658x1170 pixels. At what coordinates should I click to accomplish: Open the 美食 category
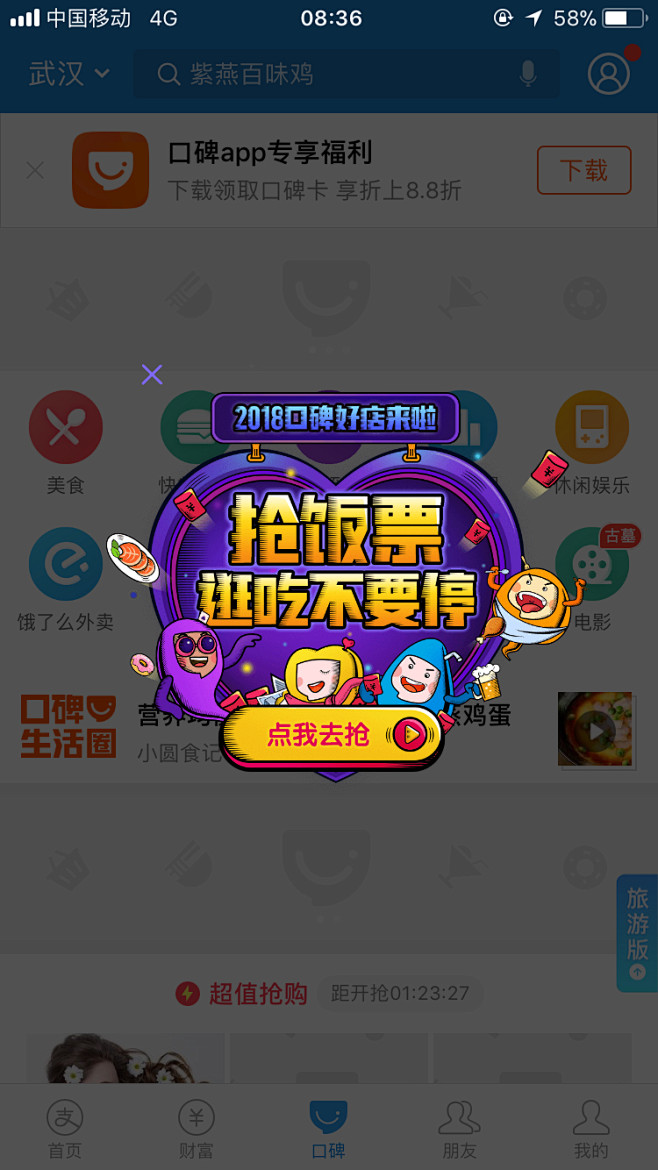pyautogui.click(x=66, y=428)
